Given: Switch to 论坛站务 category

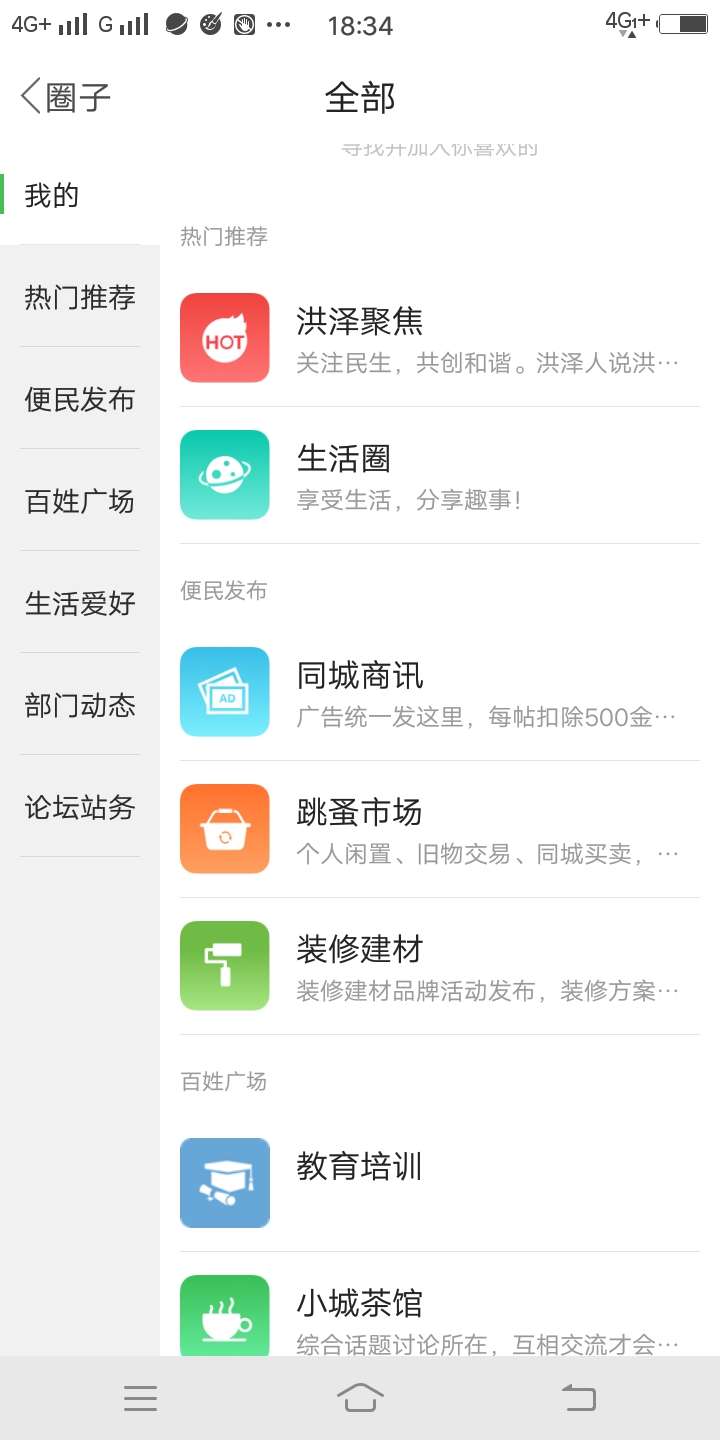Looking at the screenshot, I should 80,807.
